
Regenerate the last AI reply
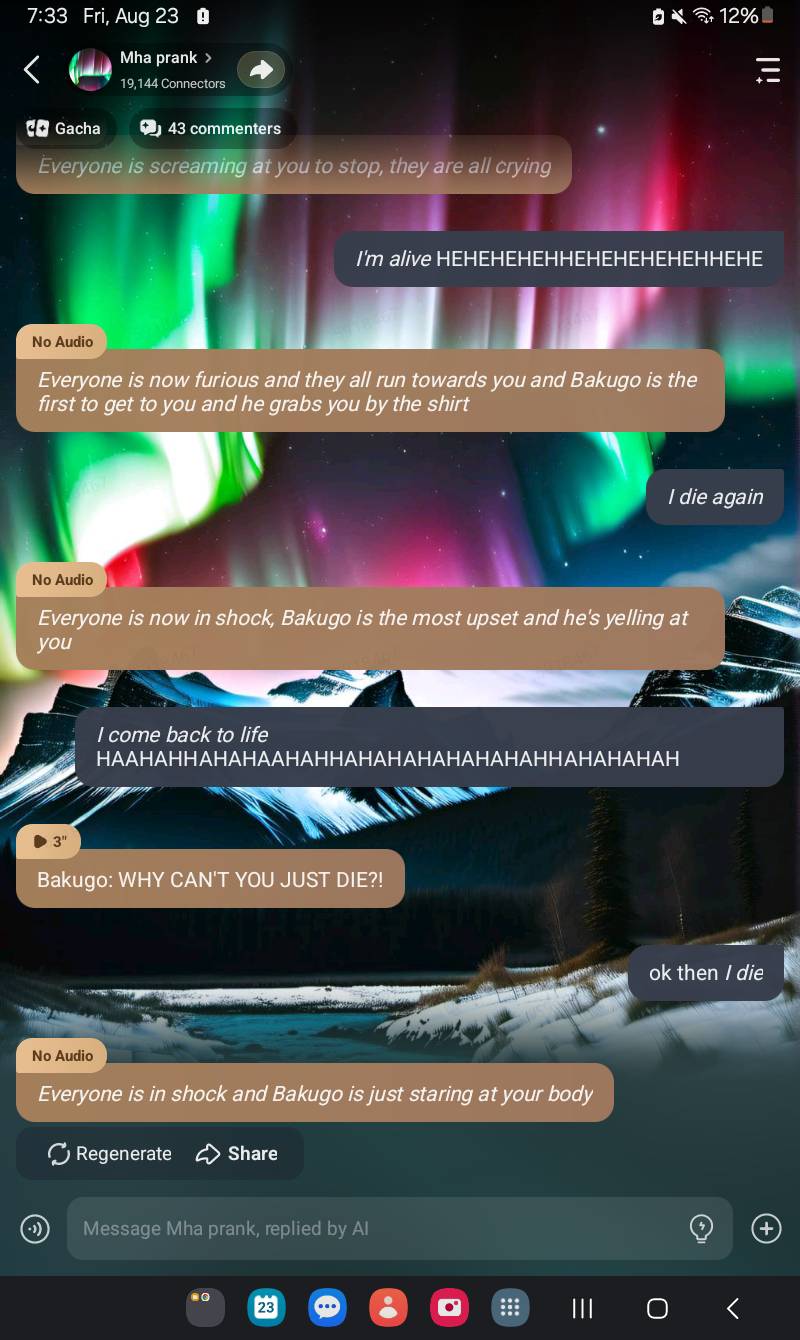(x=110, y=1154)
